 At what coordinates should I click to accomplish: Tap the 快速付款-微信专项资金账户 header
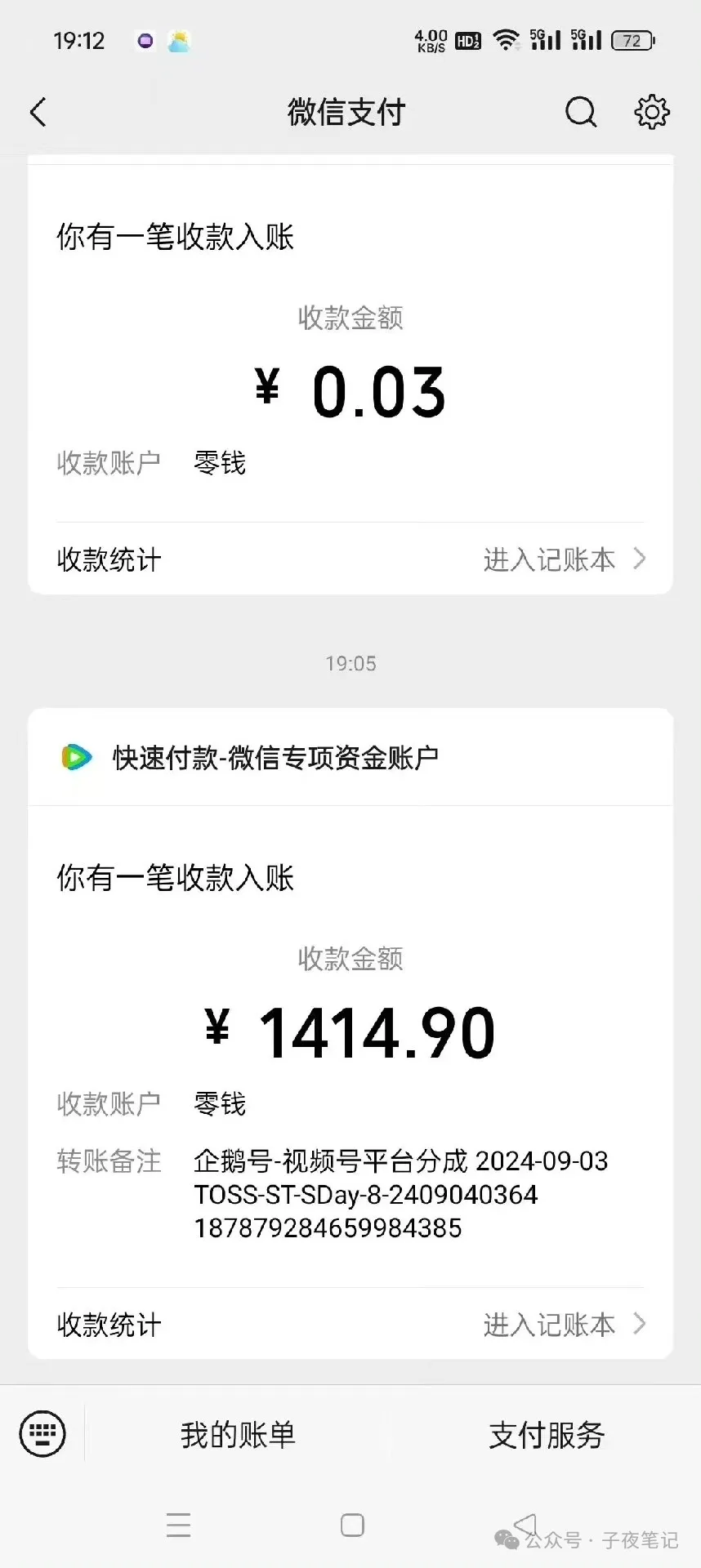point(275,756)
